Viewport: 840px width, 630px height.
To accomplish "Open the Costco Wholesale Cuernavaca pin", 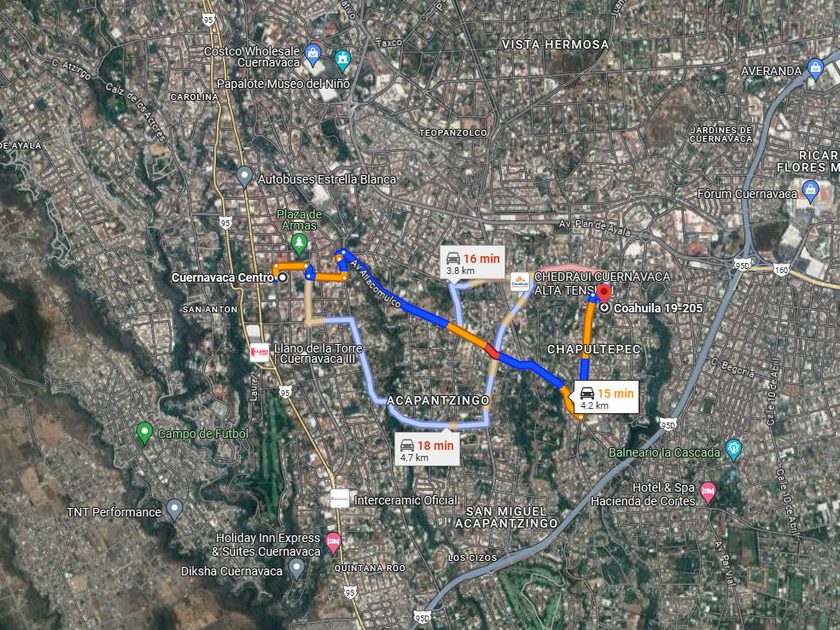I will point(313,51).
